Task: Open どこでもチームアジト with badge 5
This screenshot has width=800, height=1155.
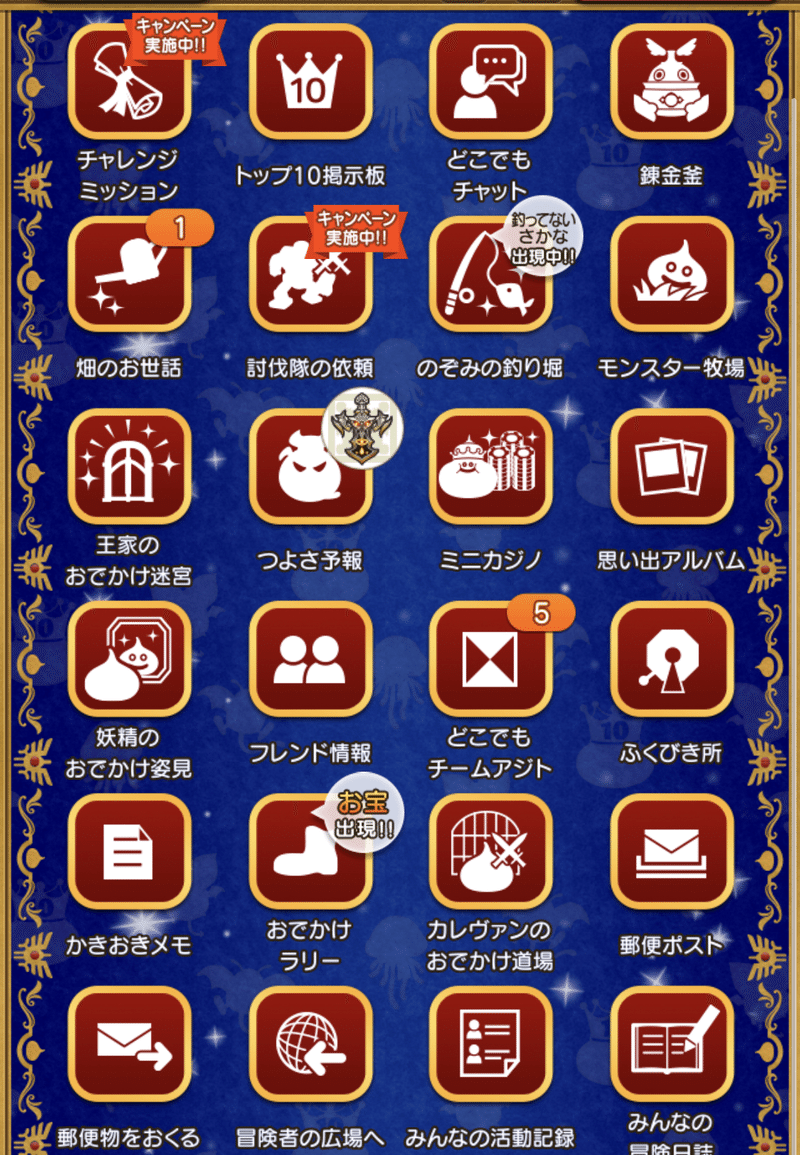Action: point(491,660)
